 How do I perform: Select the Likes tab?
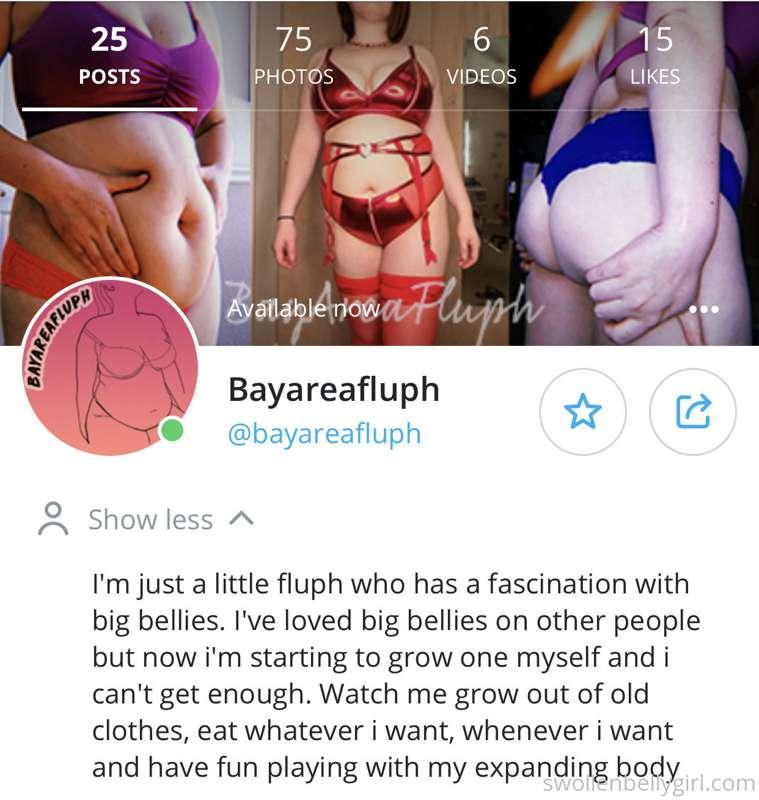point(655,57)
